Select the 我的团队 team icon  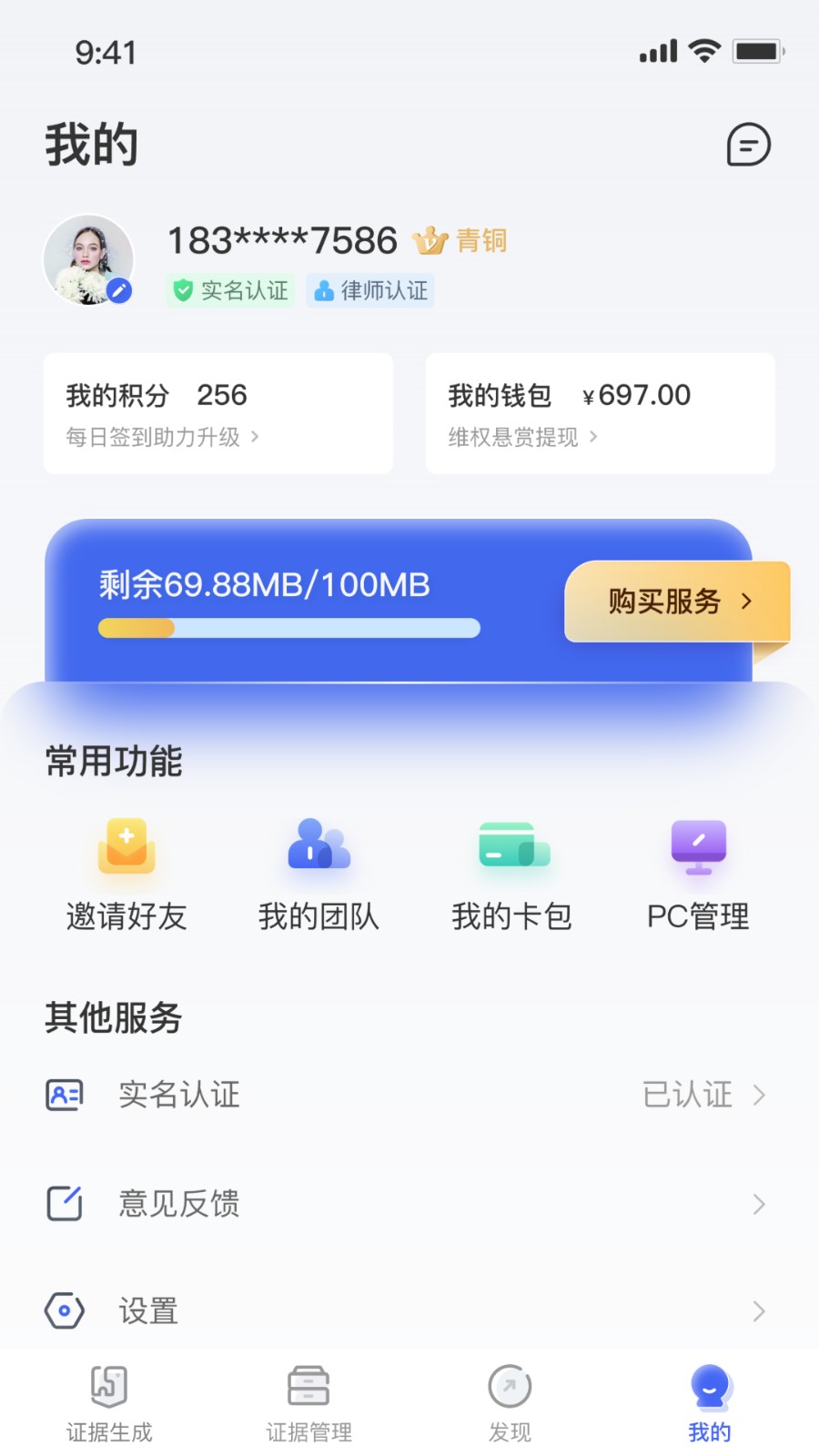tap(318, 846)
